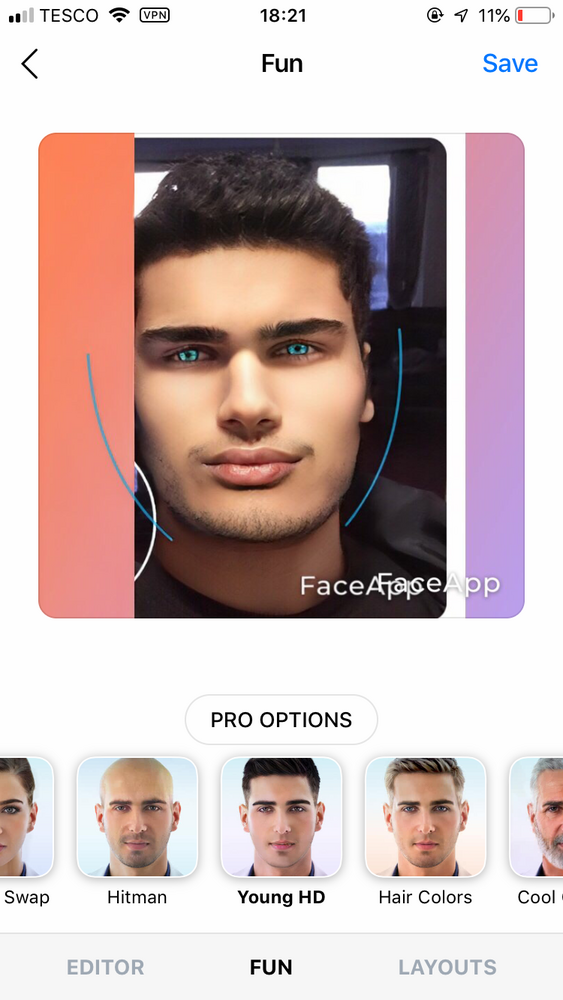Save the edited photo

[x=510, y=63]
